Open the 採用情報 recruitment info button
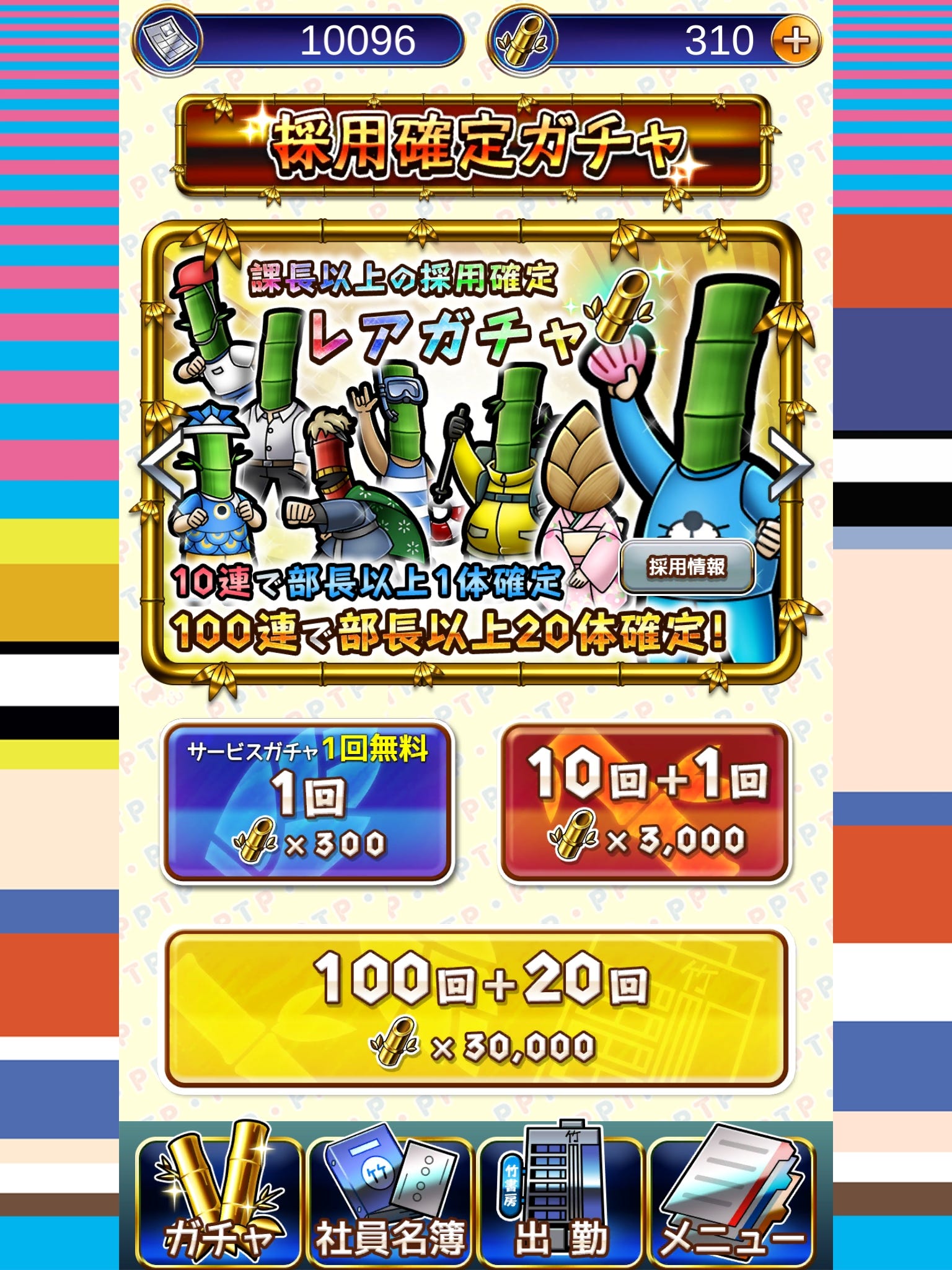952x1270 pixels. point(687,567)
